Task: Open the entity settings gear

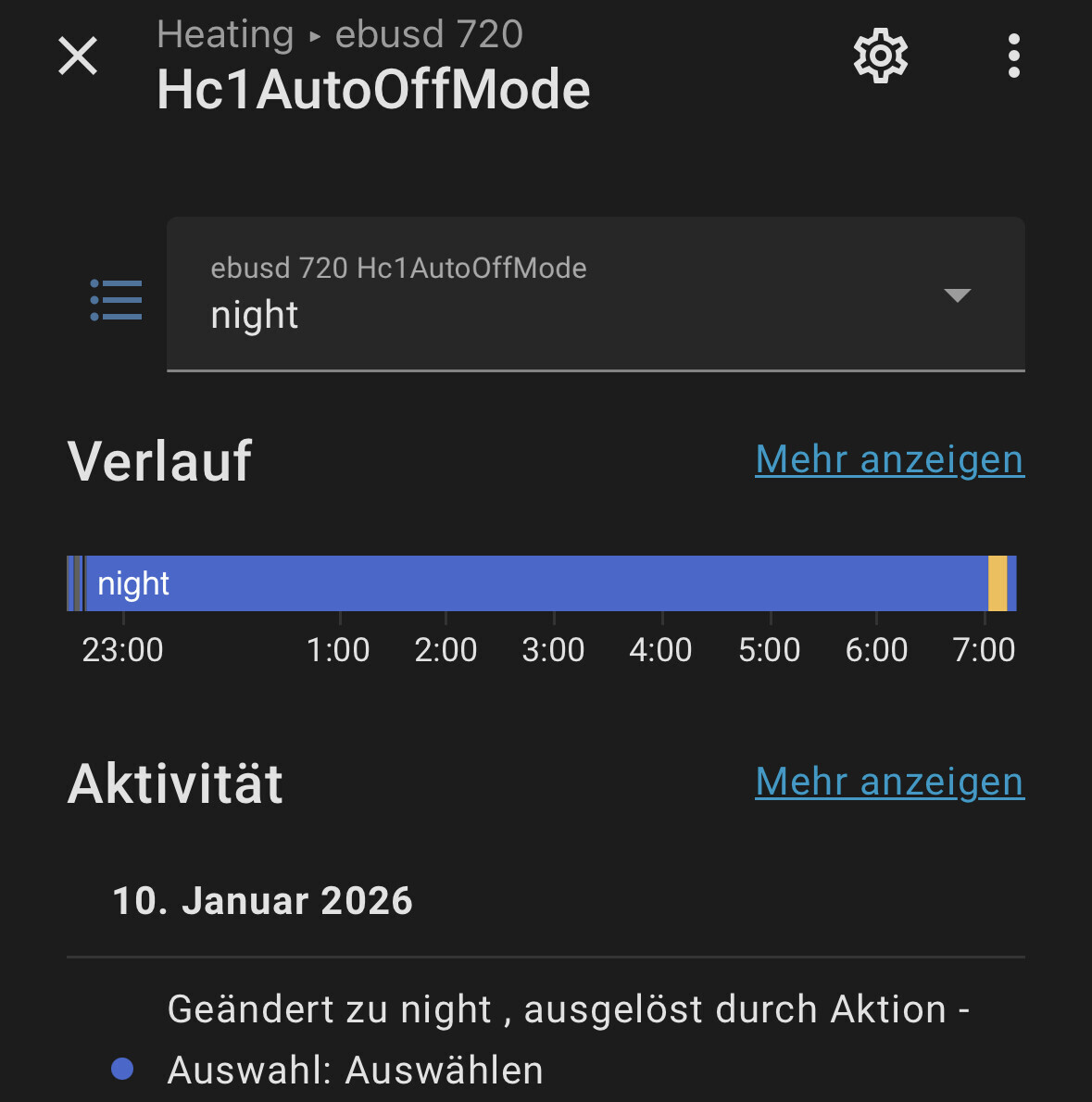Action: coord(880,56)
